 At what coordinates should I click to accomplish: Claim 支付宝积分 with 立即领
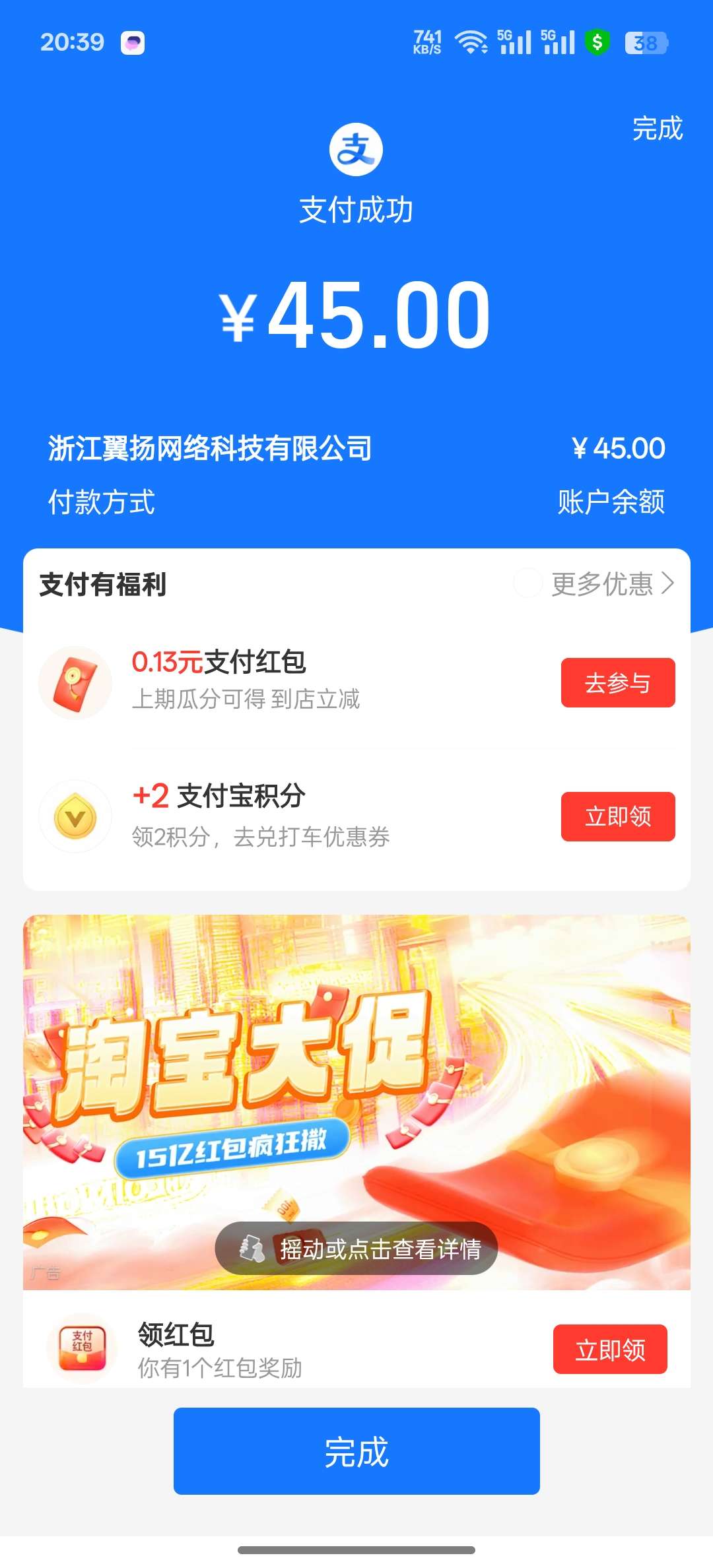coord(617,816)
